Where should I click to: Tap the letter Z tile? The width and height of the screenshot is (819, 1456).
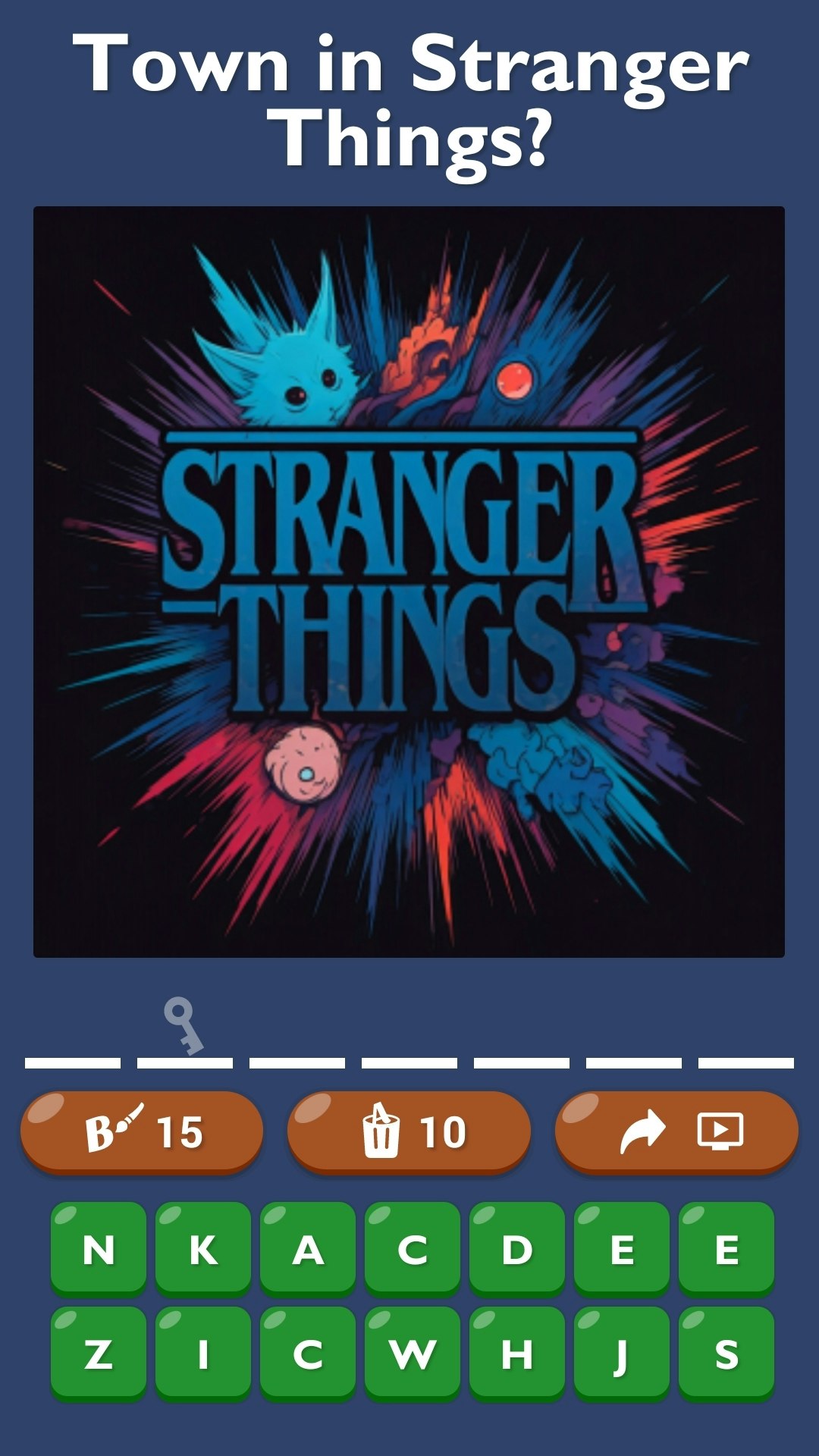coord(99,1354)
